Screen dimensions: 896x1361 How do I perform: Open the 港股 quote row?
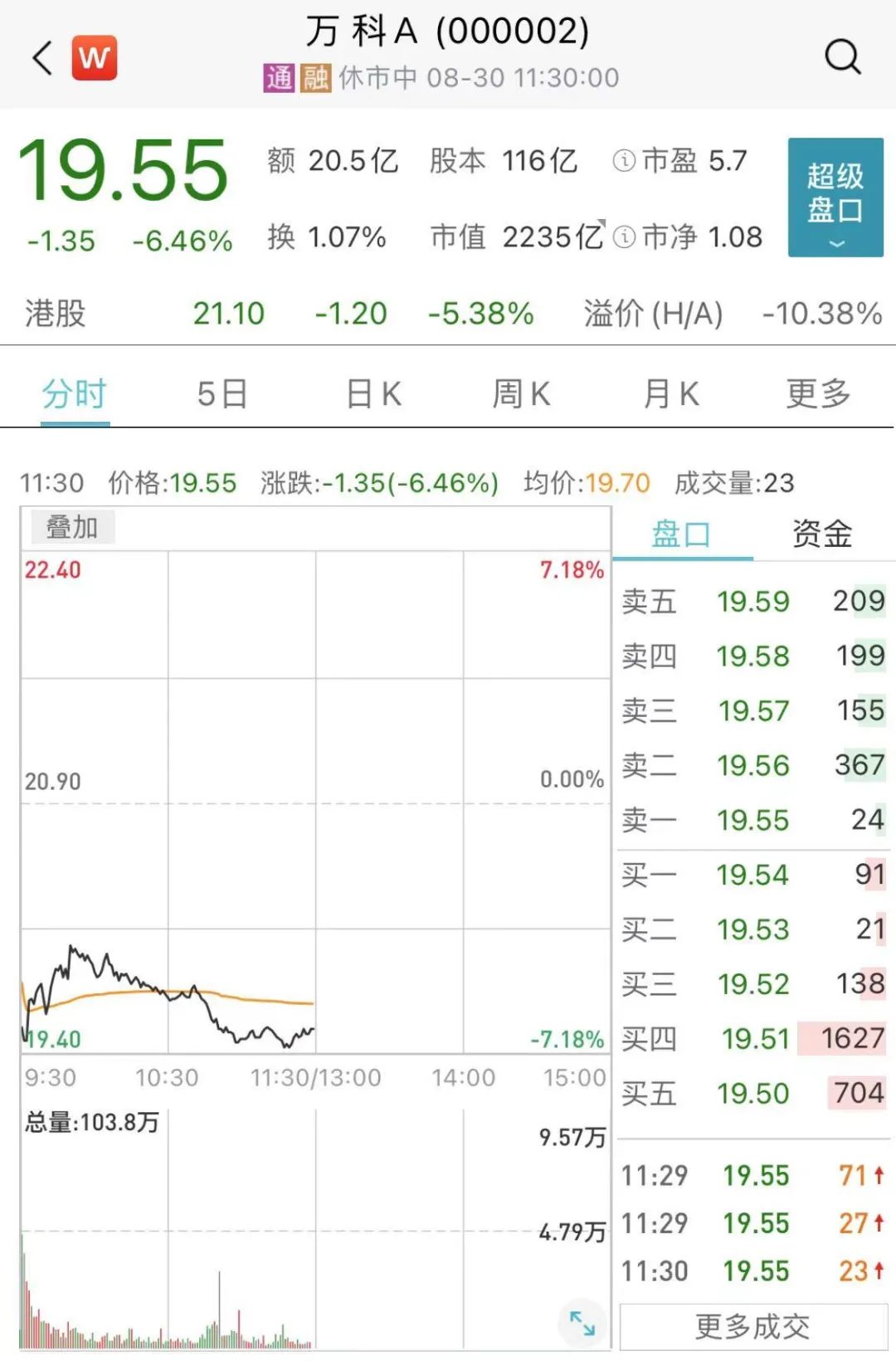(448, 314)
